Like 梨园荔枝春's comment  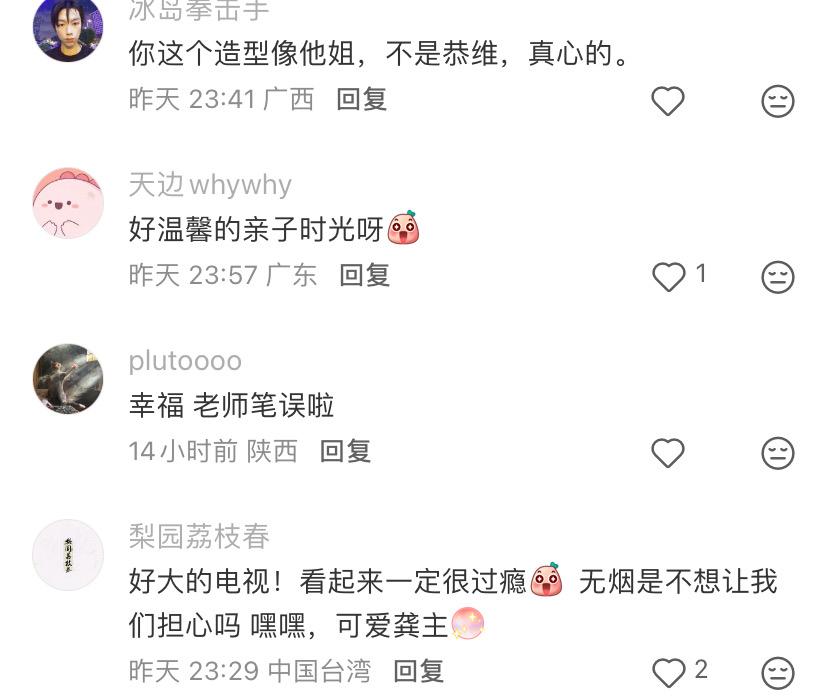point(669,672)
